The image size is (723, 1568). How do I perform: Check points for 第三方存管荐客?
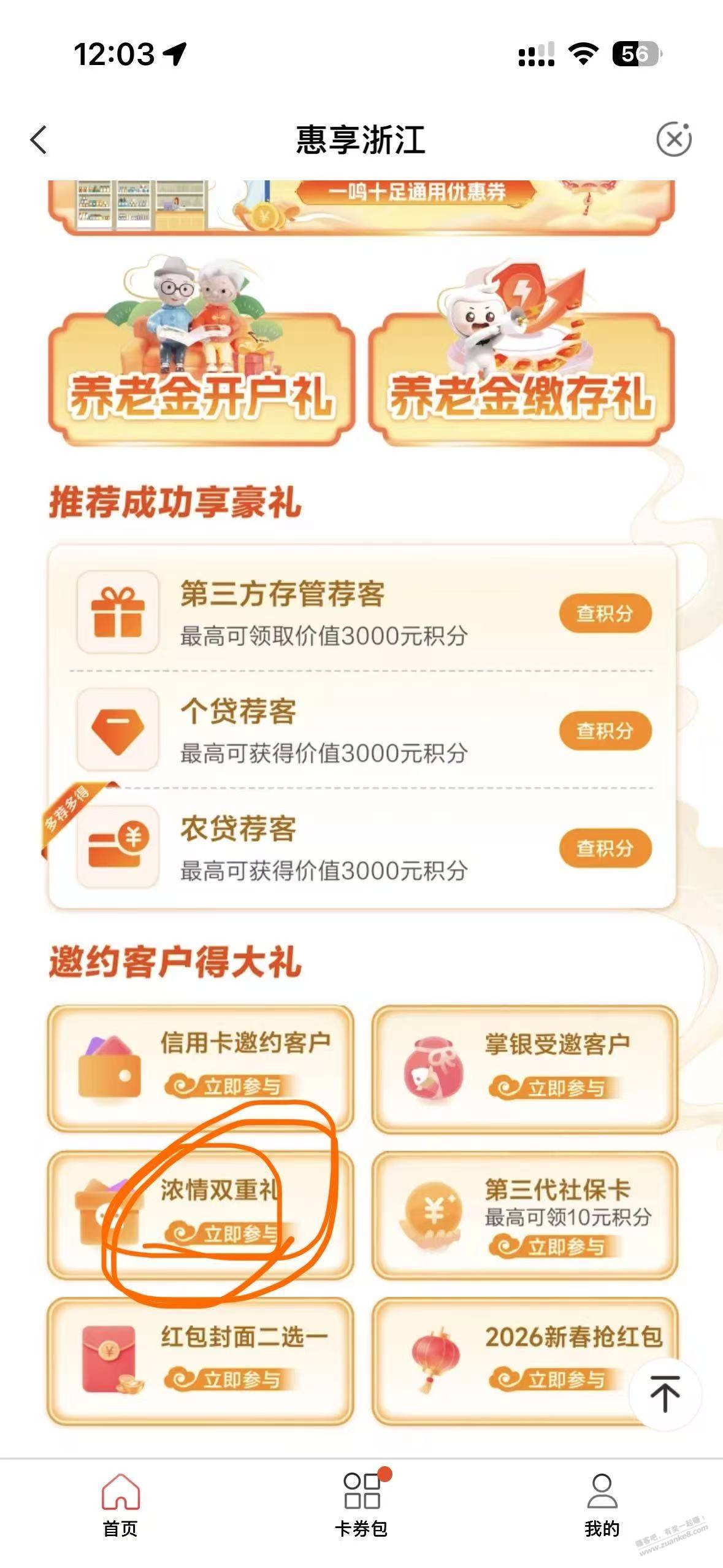click(604, 613)
